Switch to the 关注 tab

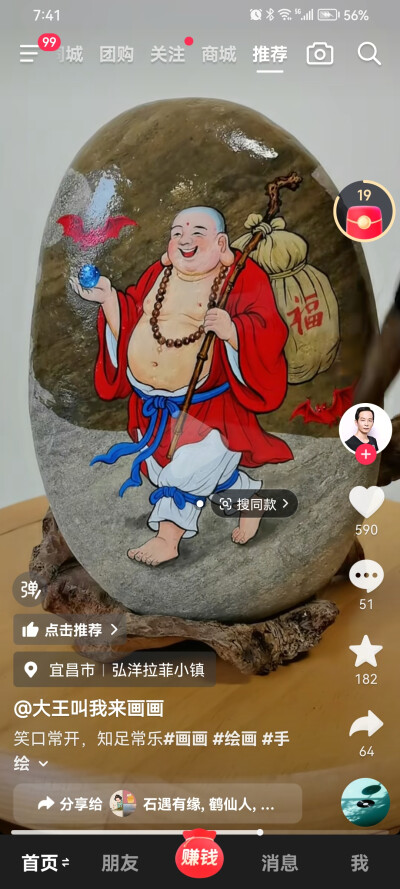tap(168, 54)
